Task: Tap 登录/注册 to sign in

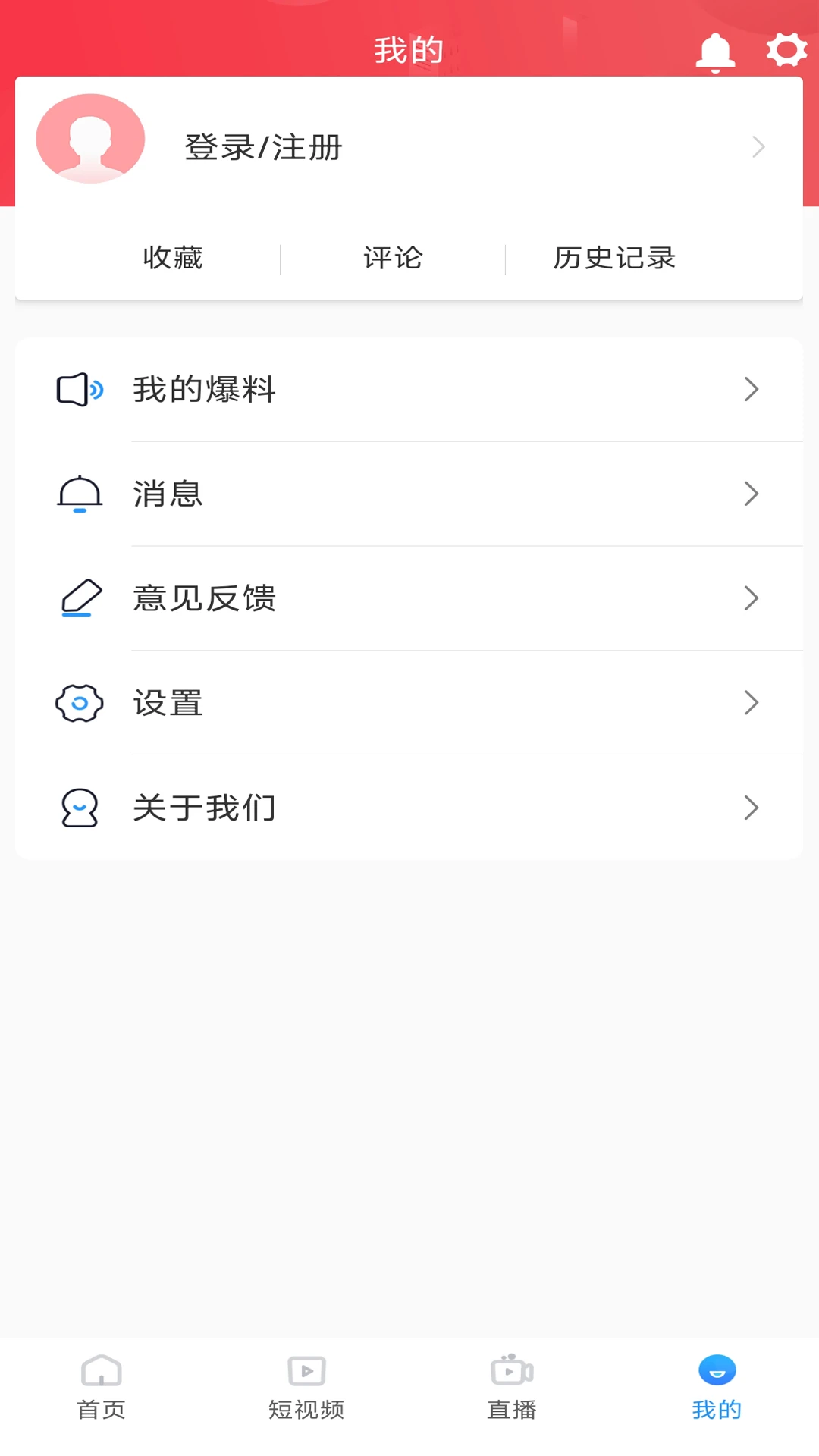Action: (262, 147)
